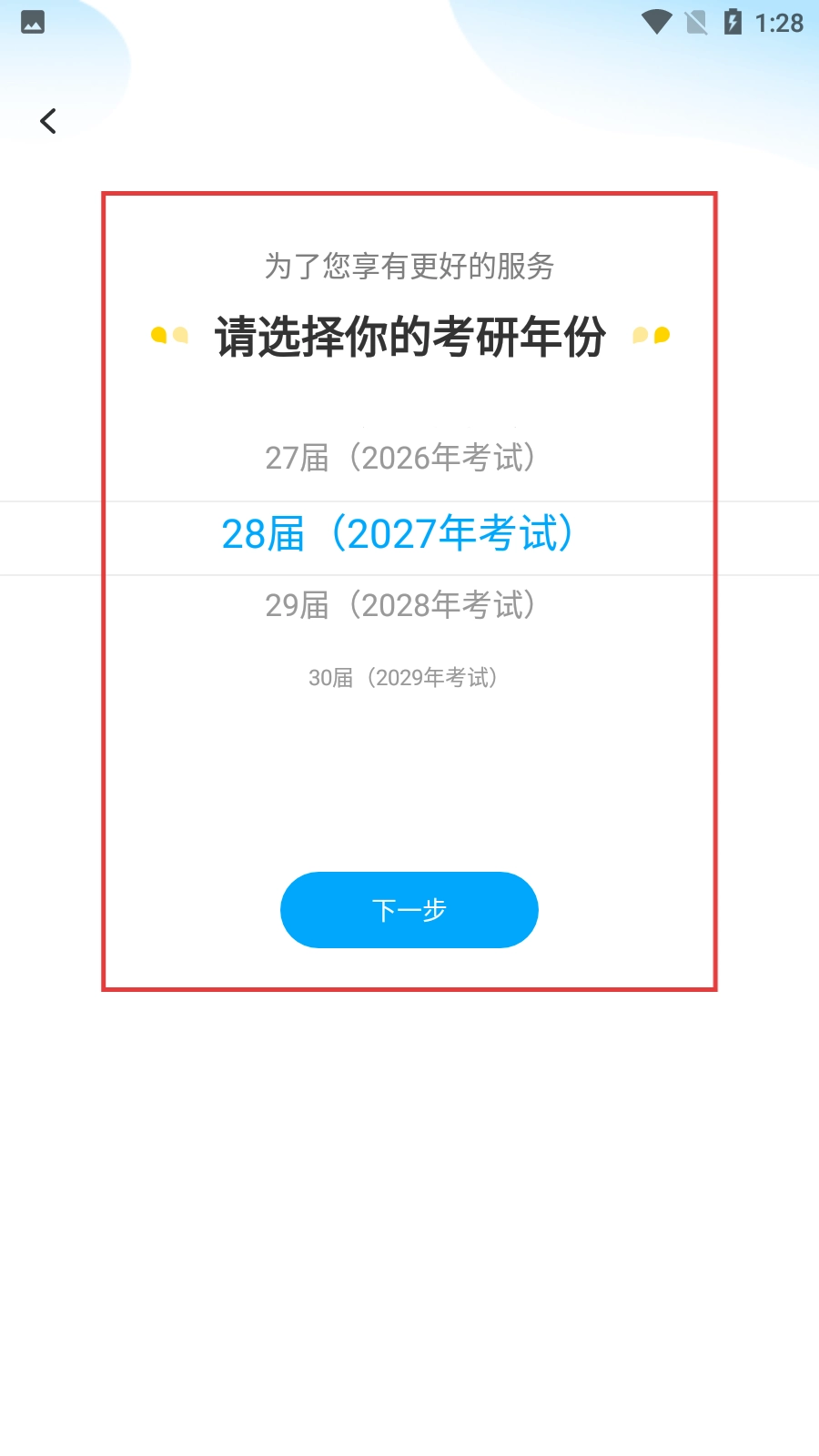Image resolution: width=819 pixels, height=1456 pixels.
Task: Tap the 下一步 button to continue
Action: (x=409, y=910)
